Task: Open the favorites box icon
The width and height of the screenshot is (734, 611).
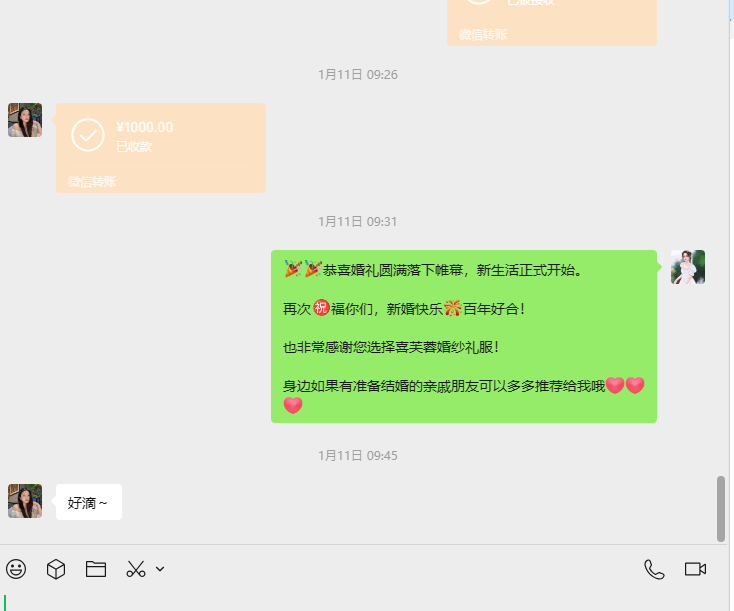Action: click(x=56, y=569)
